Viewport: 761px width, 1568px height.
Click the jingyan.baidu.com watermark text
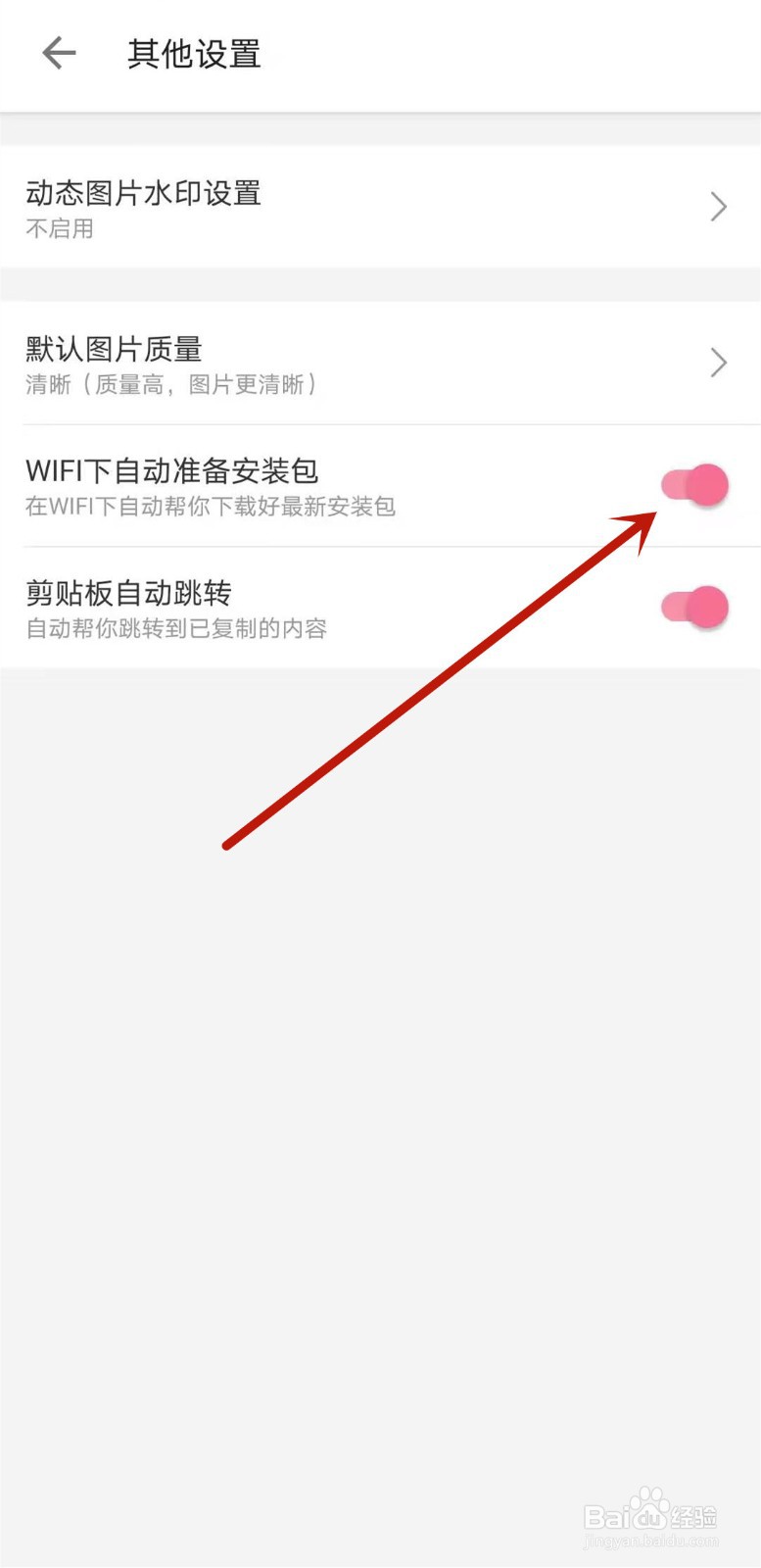(x=651, y=1539)
